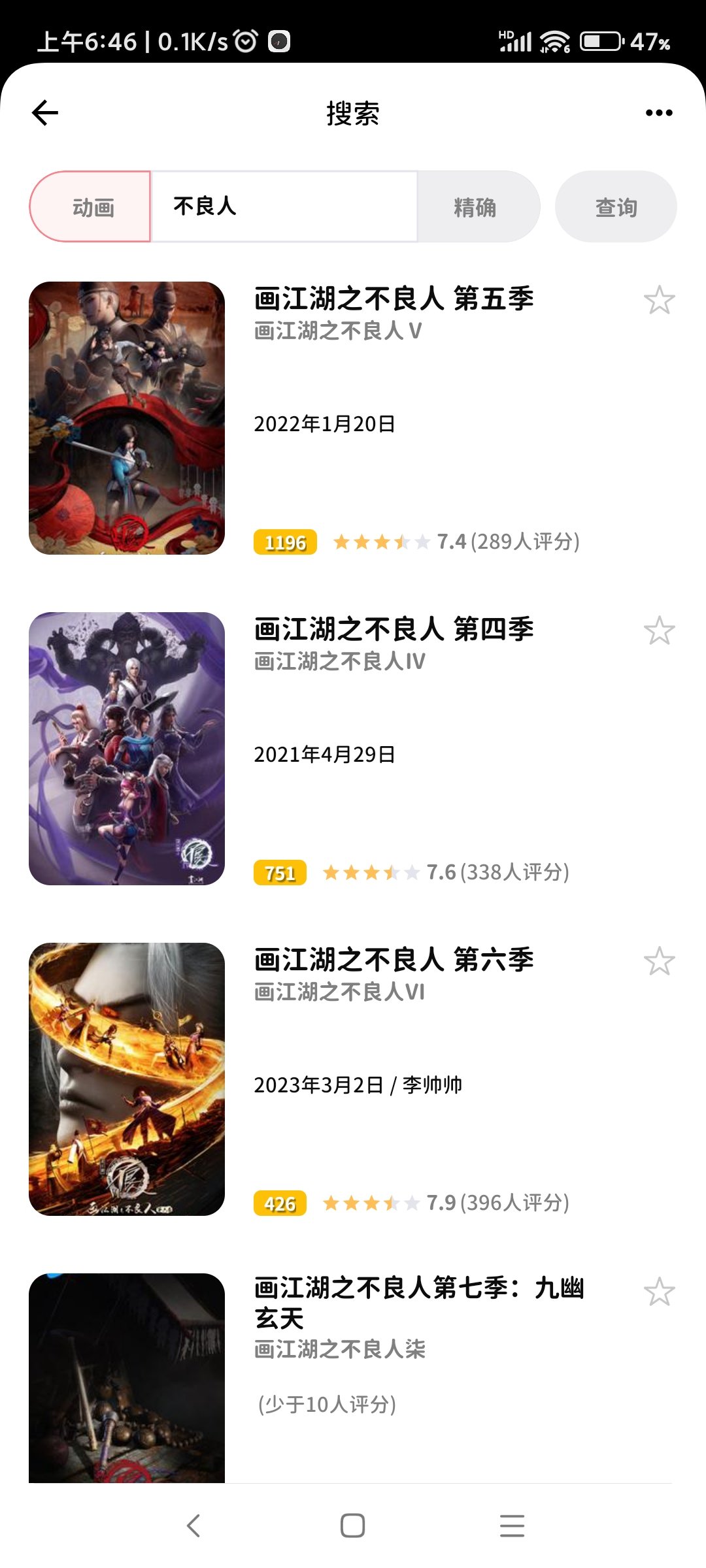Tap the 查询 search button
The image size is (706, 1568).
pos(616,207)
